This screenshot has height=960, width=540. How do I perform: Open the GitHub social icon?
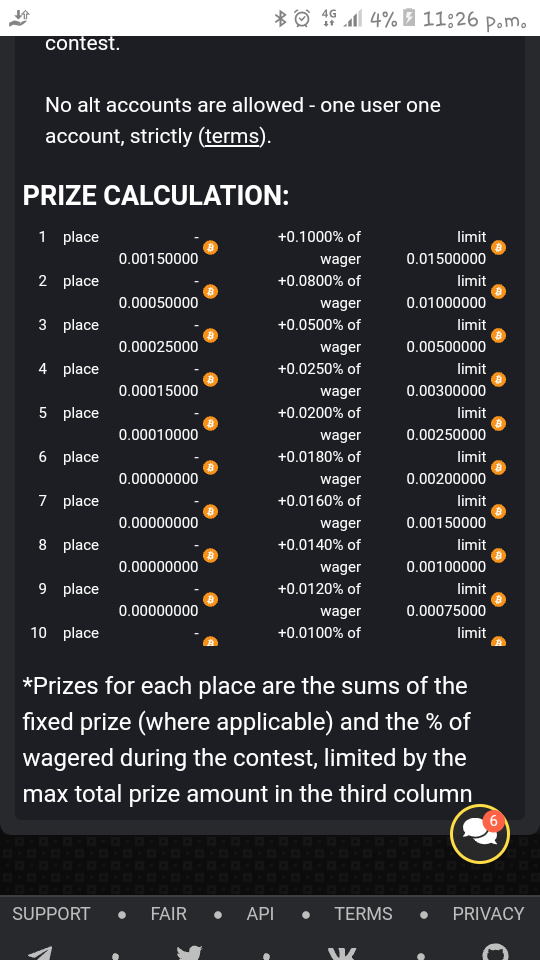point(495,953)
